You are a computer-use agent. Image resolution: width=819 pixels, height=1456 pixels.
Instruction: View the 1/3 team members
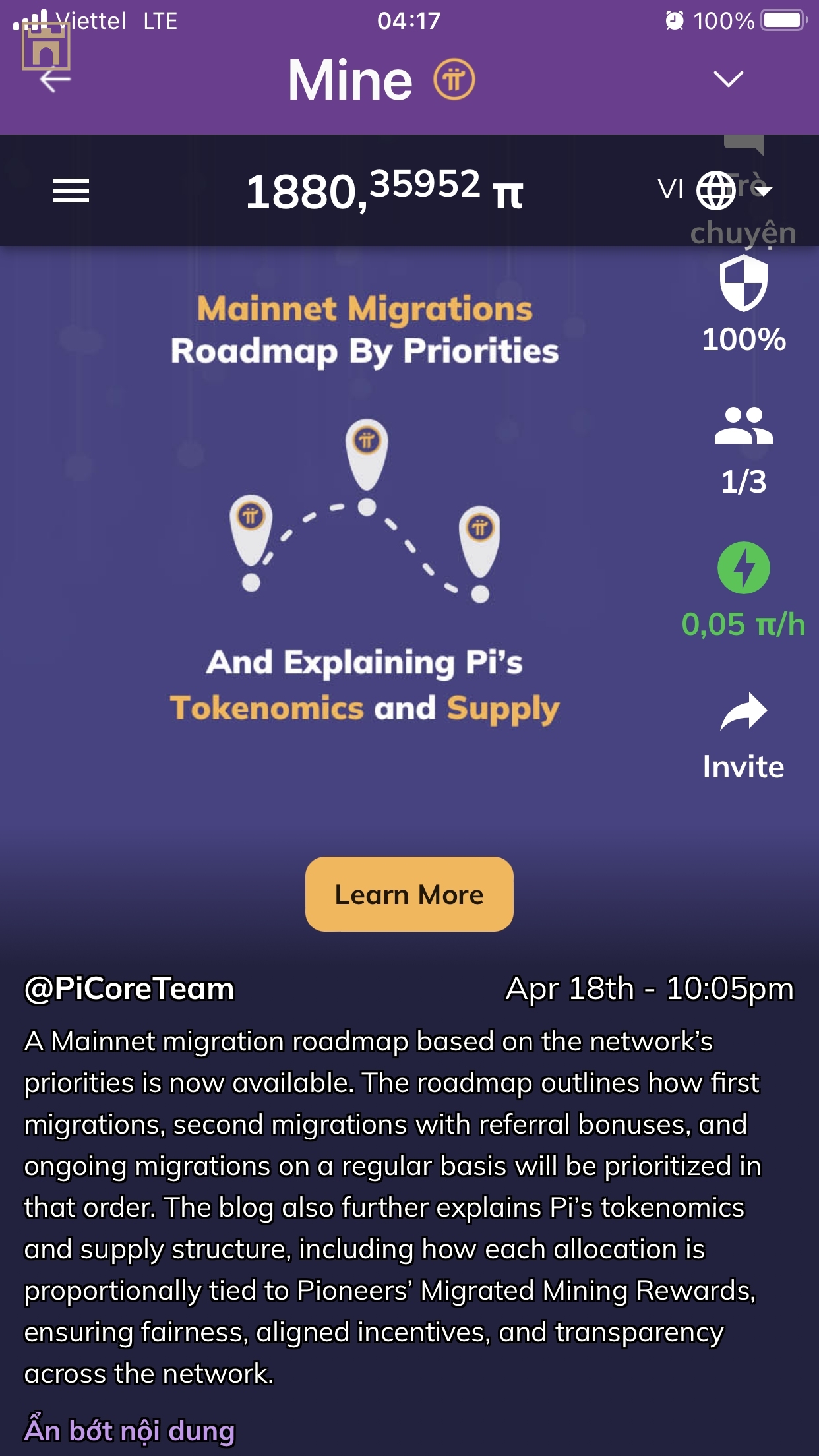click(743, 427)
